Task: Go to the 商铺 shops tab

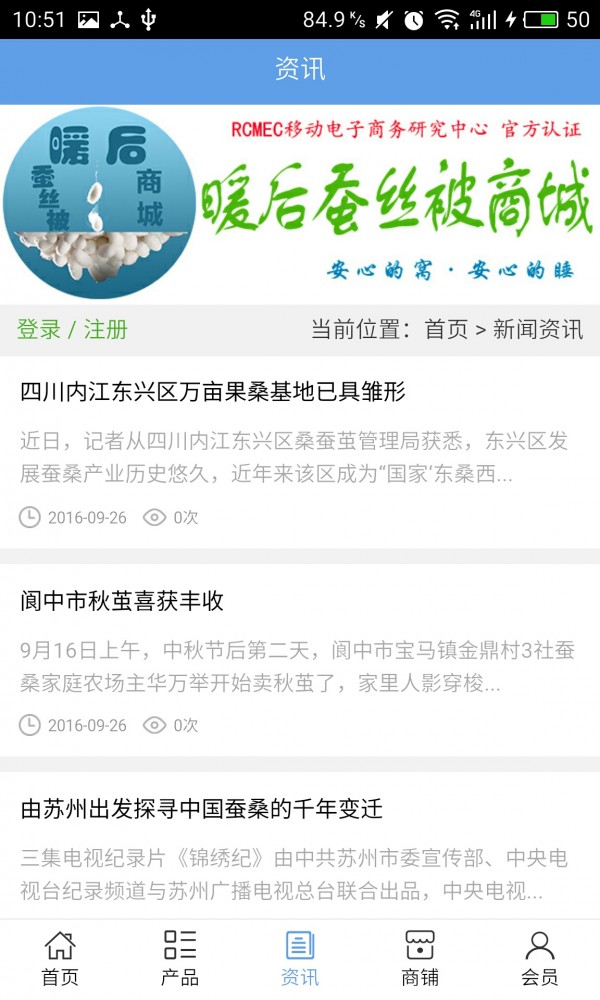Action: tap(420, 958)
